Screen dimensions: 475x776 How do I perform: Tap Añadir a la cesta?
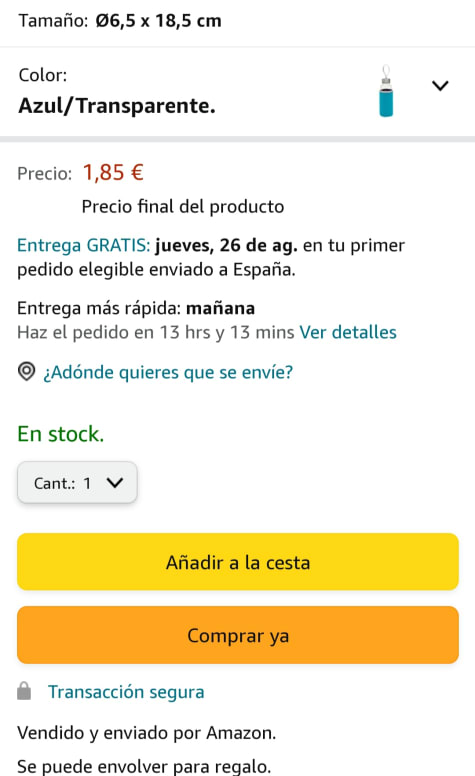coord(238,562)
